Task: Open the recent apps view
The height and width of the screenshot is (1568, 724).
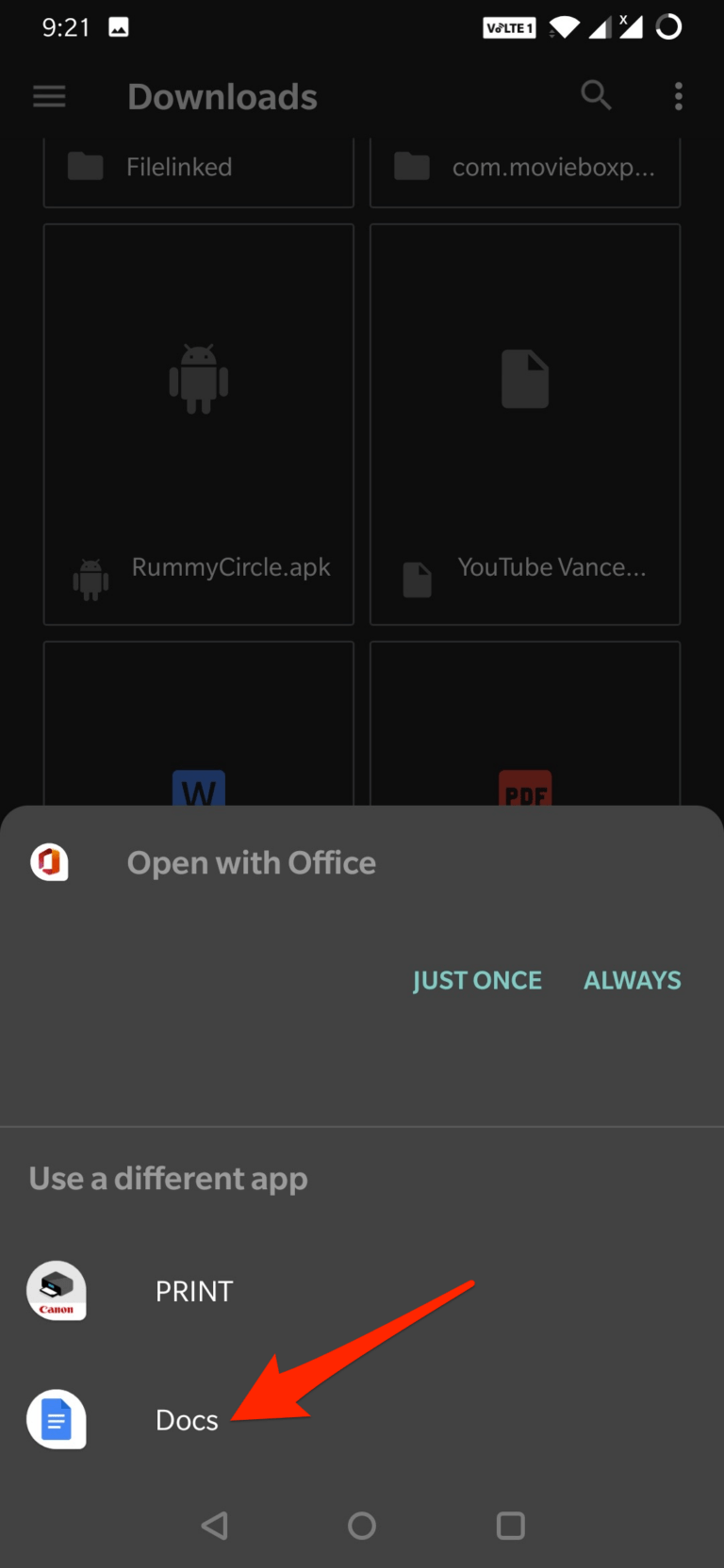Action: (510, 1526)
